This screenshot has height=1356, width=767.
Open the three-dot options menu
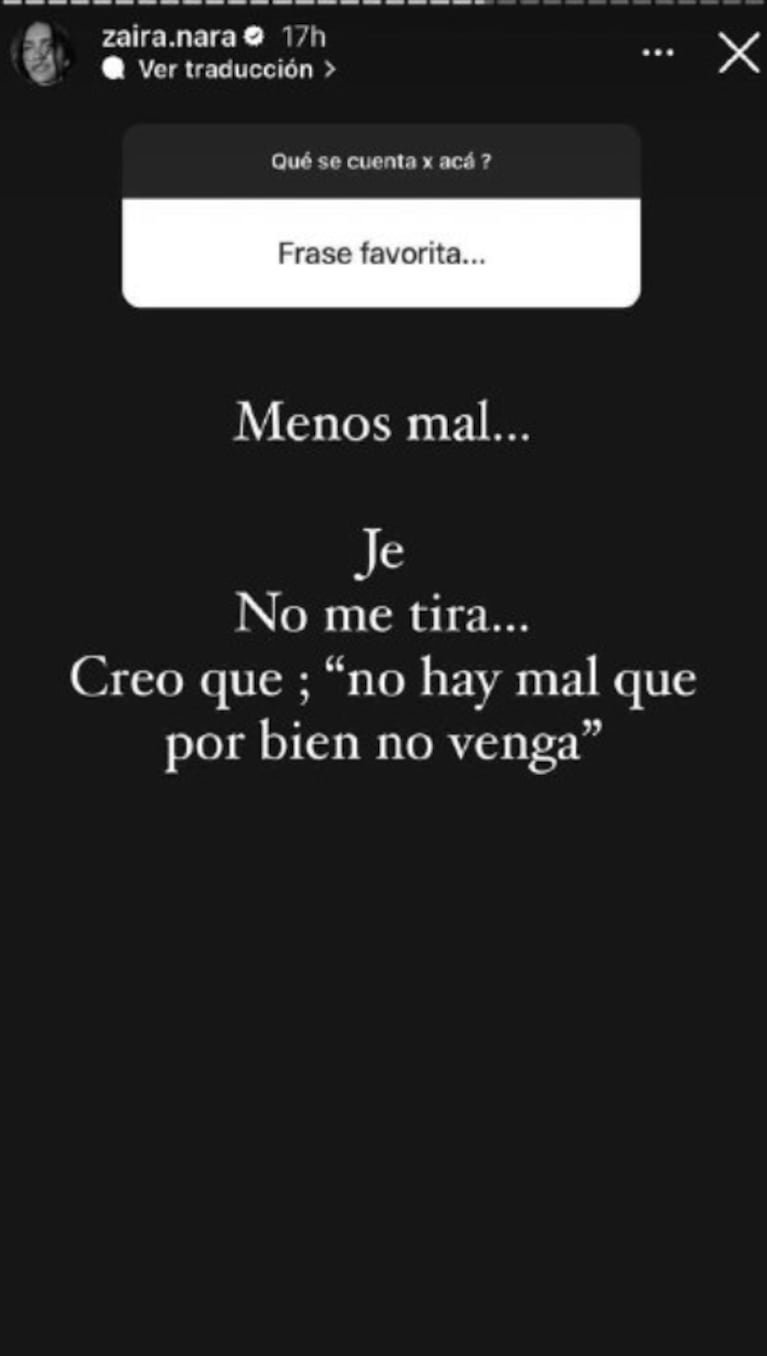click(657, 53)
